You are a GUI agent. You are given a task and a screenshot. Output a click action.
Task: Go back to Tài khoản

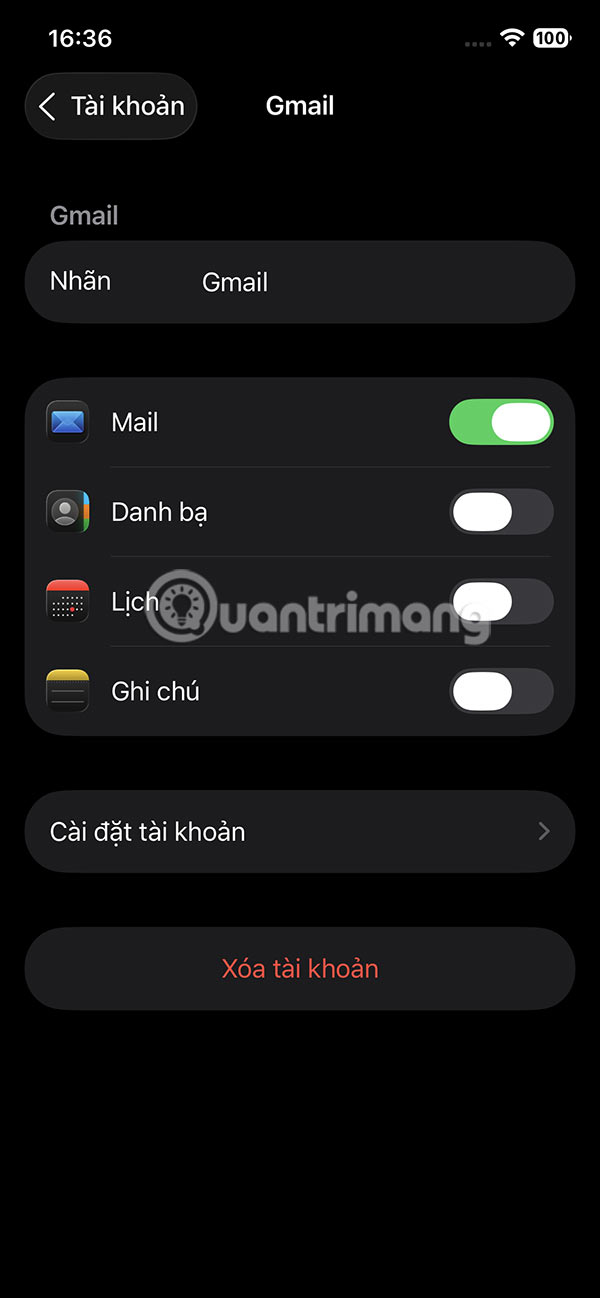pyautogui.click(x=110, y=106)
